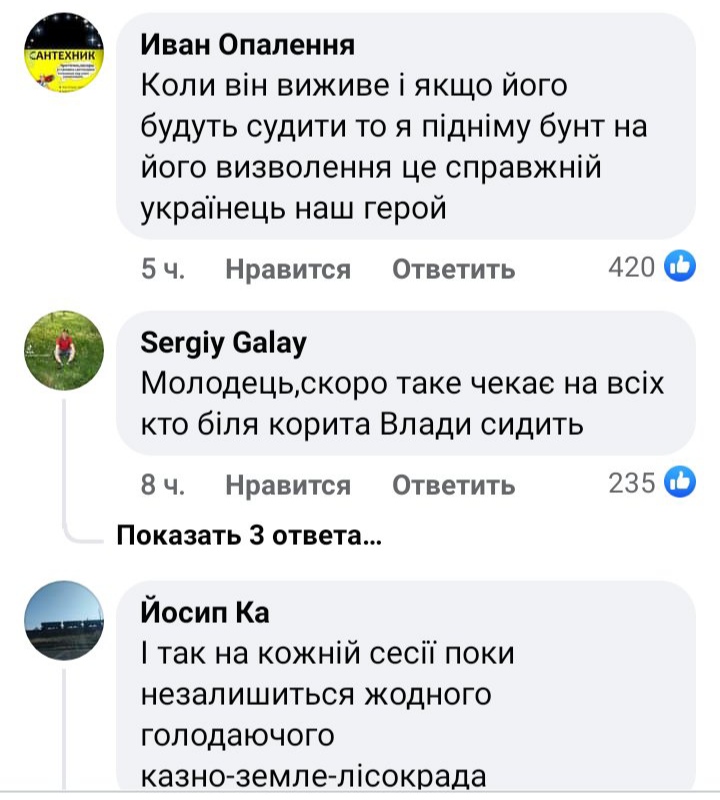Open Иван Опалення's profile name

pyautogui.click(x=247, y=45)
